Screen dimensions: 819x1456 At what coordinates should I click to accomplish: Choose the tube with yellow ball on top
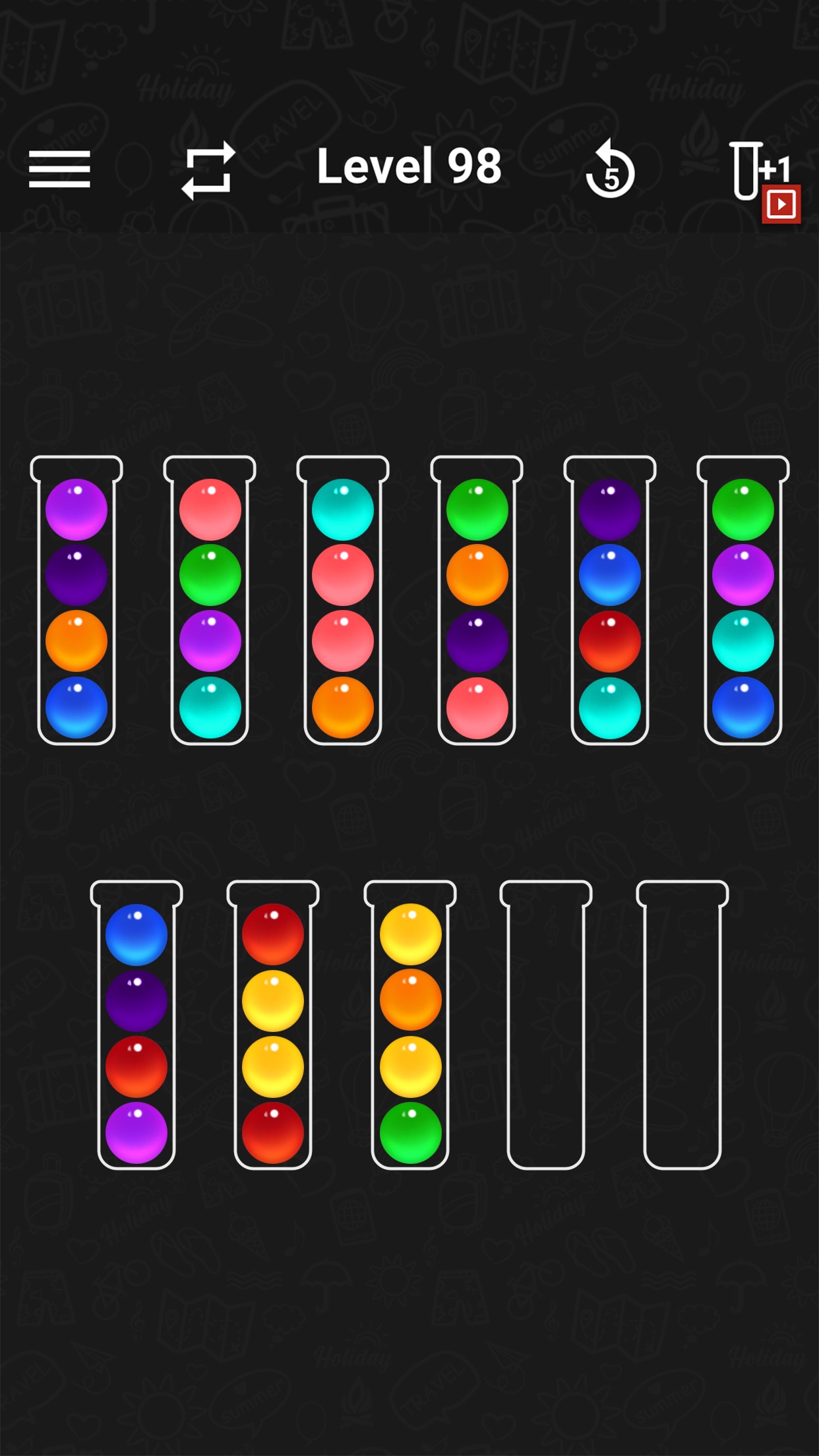[410, 1025]
